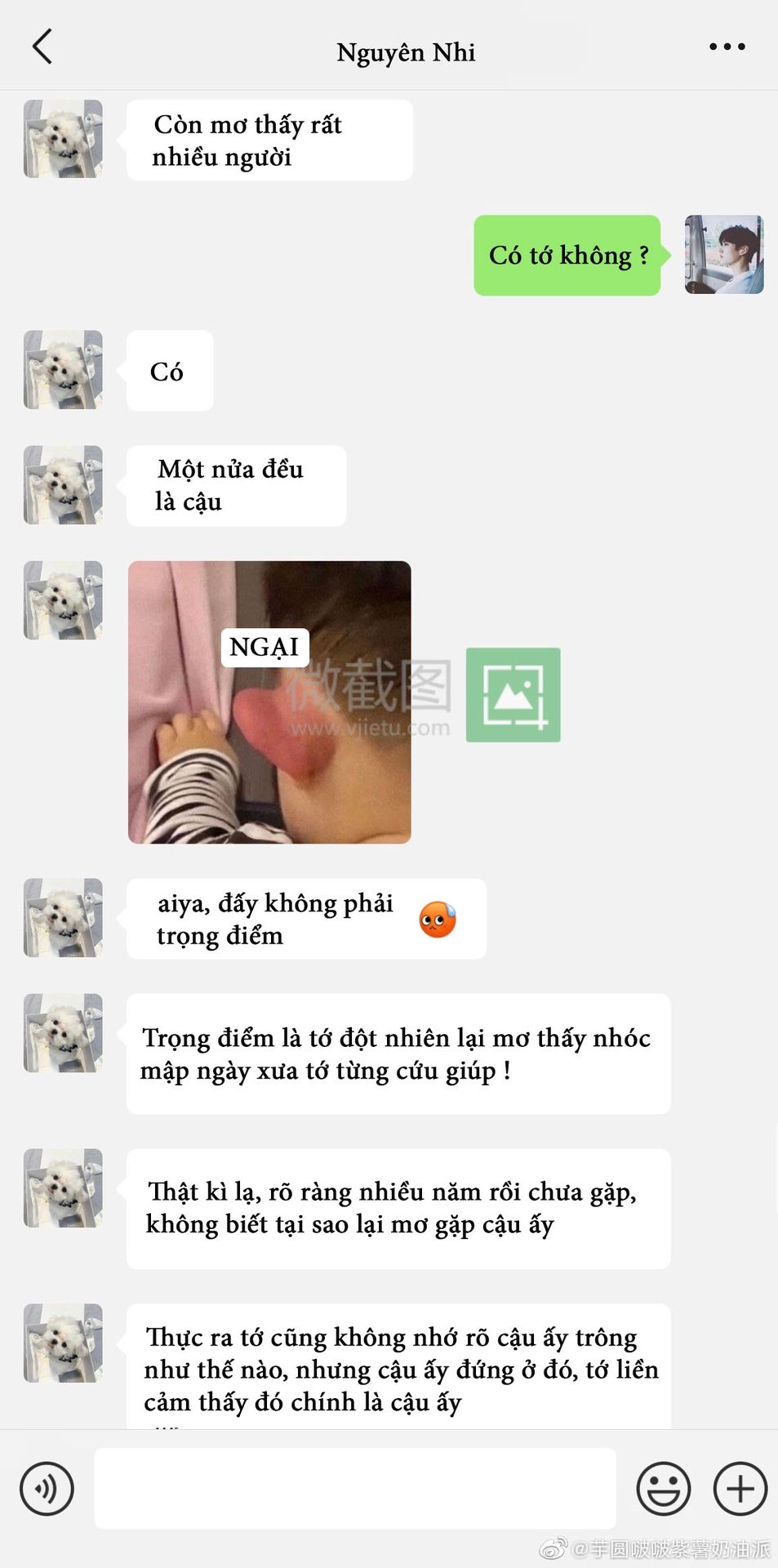
Task: Open the avatar next to "Còn mơ thấy rất nhiều người"
Action: 63,139
